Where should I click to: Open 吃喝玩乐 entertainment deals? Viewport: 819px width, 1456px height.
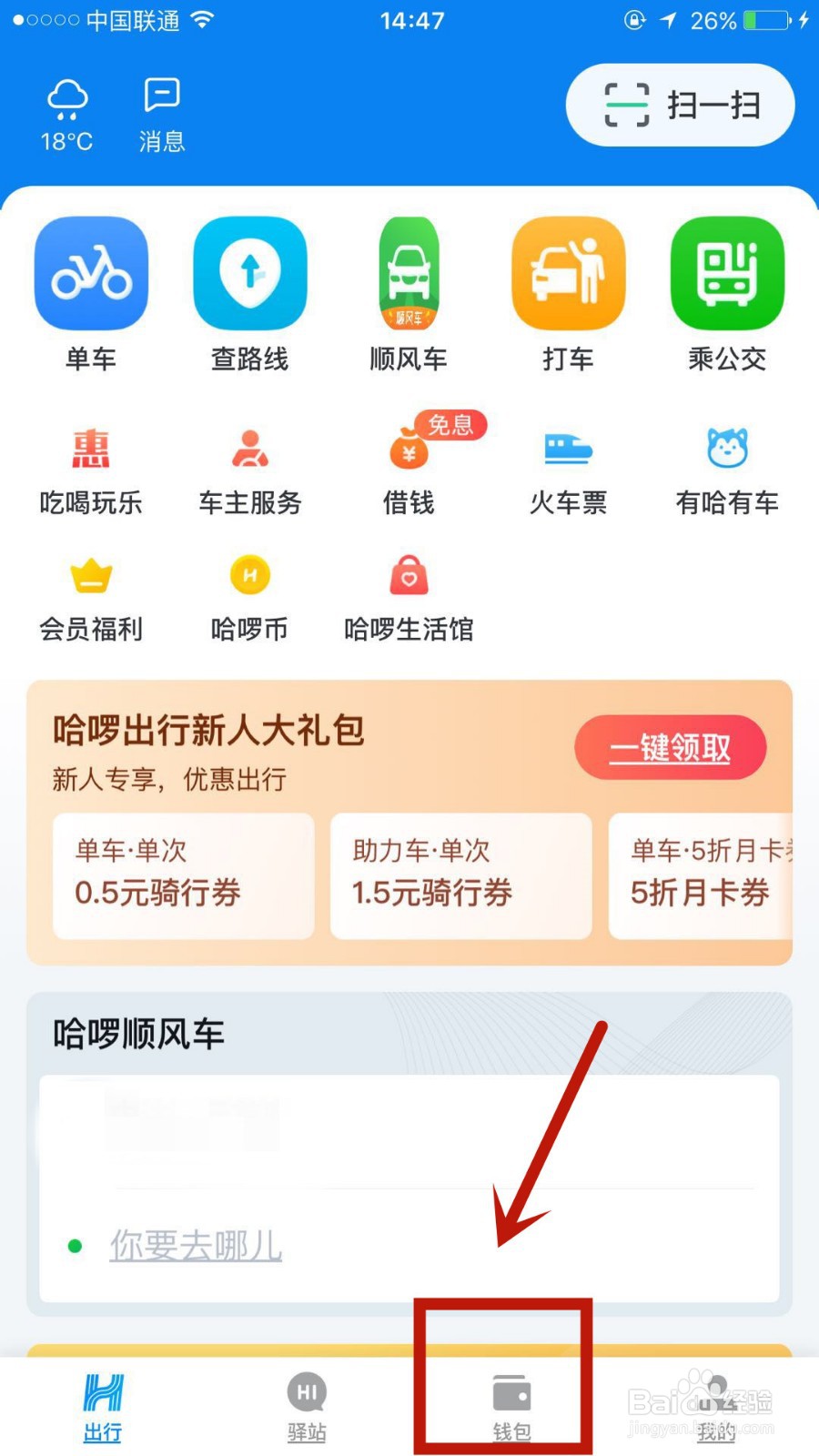91,469
